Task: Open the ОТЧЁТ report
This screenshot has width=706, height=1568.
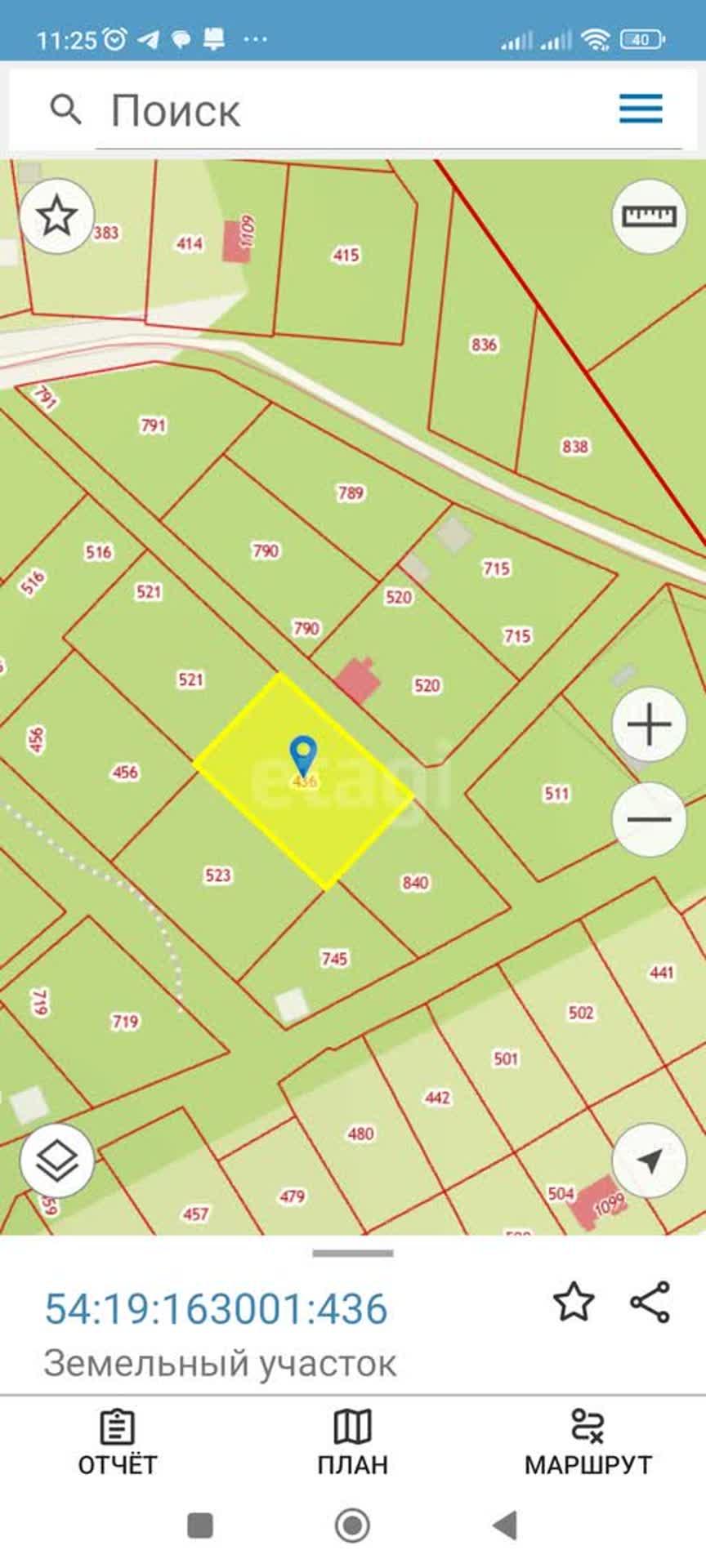Action: click(x=117, y=1442)
